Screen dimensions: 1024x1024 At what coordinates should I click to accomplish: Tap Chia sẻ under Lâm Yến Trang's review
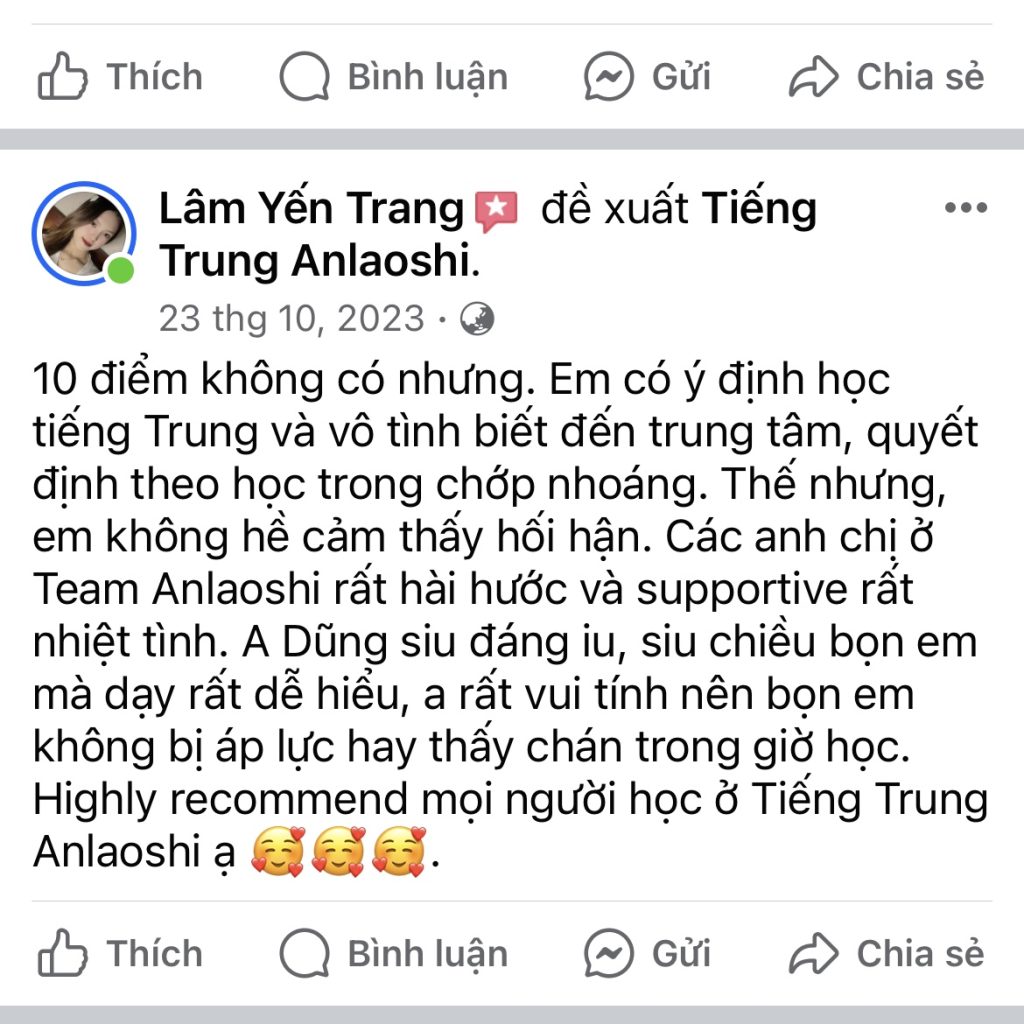(886, 954)
